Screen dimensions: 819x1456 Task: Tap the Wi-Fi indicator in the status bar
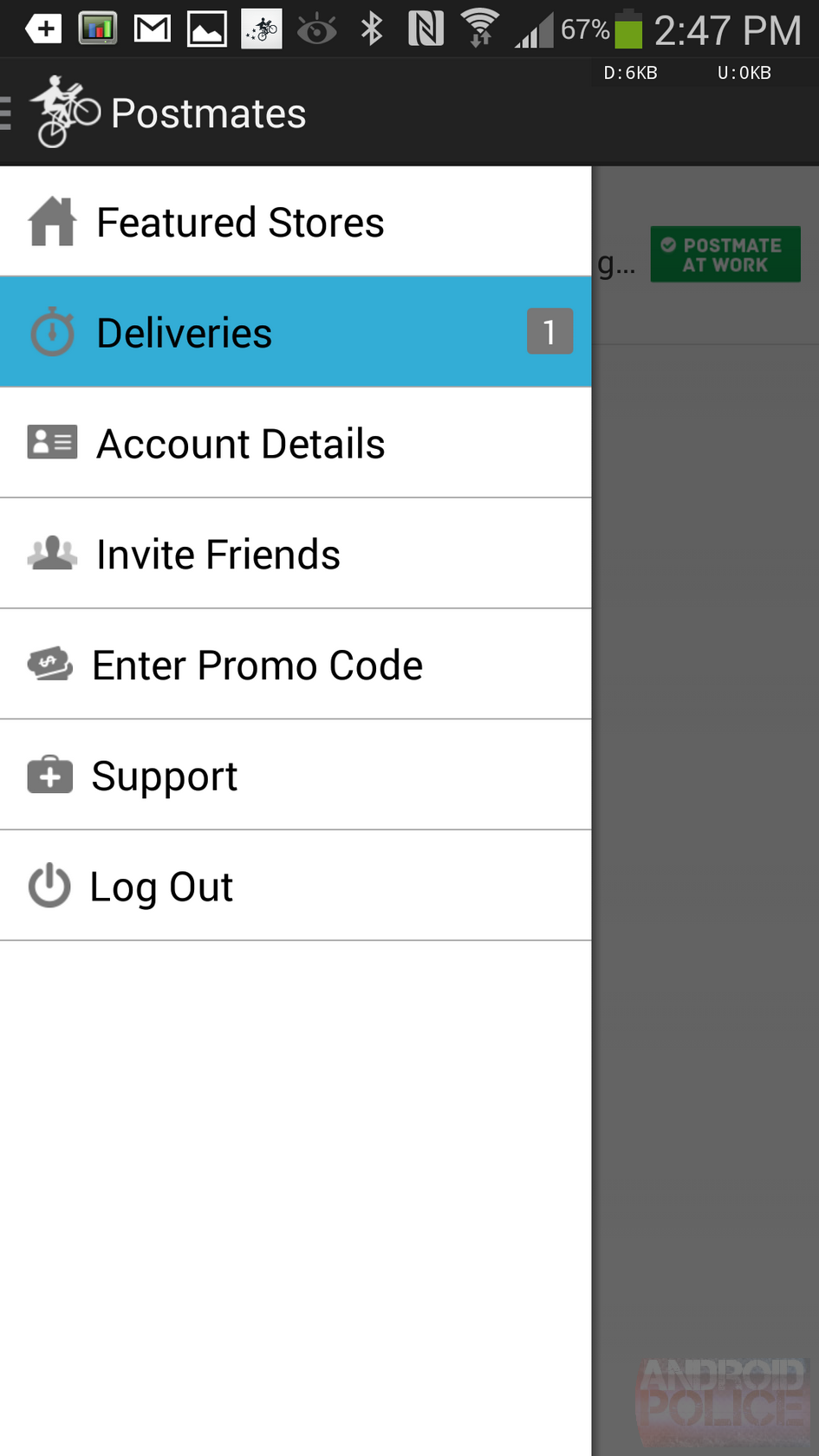tap(479, 28)
